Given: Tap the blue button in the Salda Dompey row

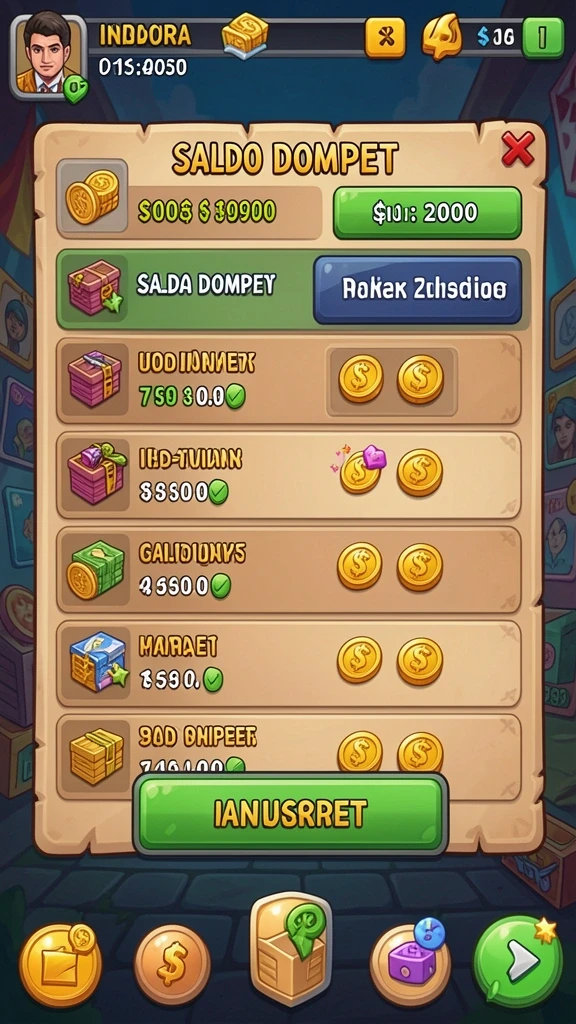Looking at the screenshot, I should 418,290.
